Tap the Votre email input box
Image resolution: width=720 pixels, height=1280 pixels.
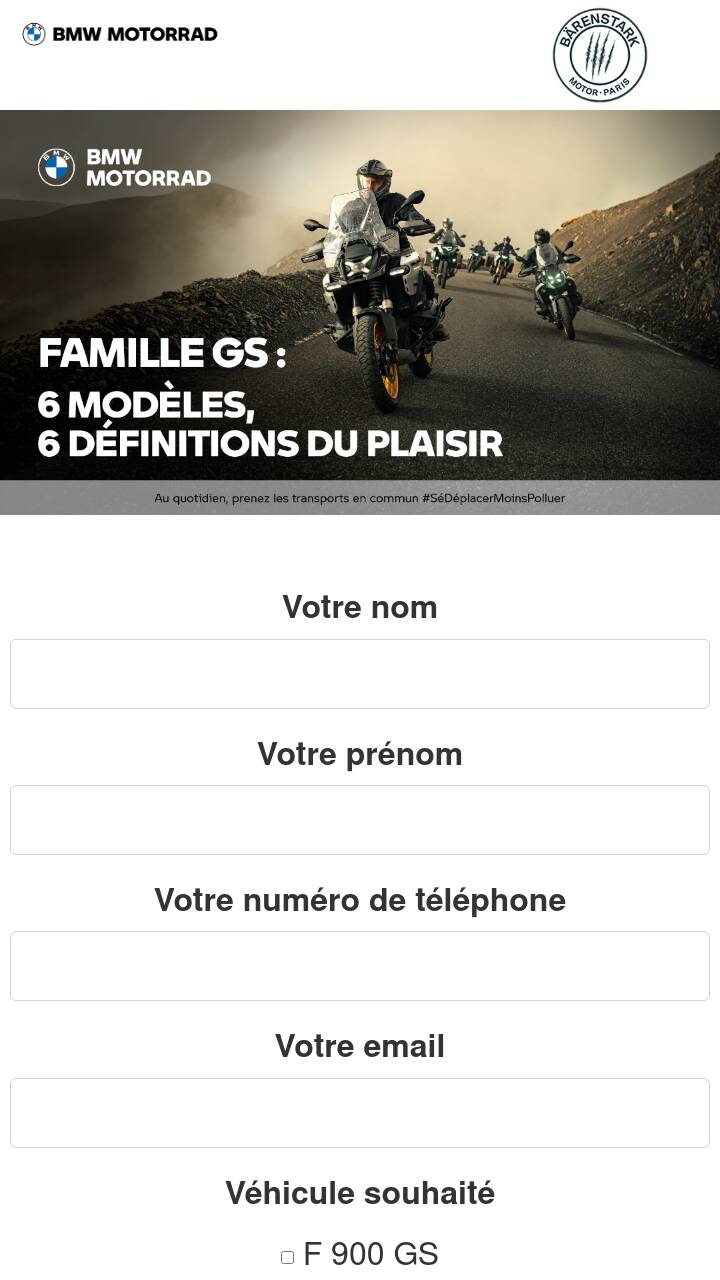point(360,1113)
